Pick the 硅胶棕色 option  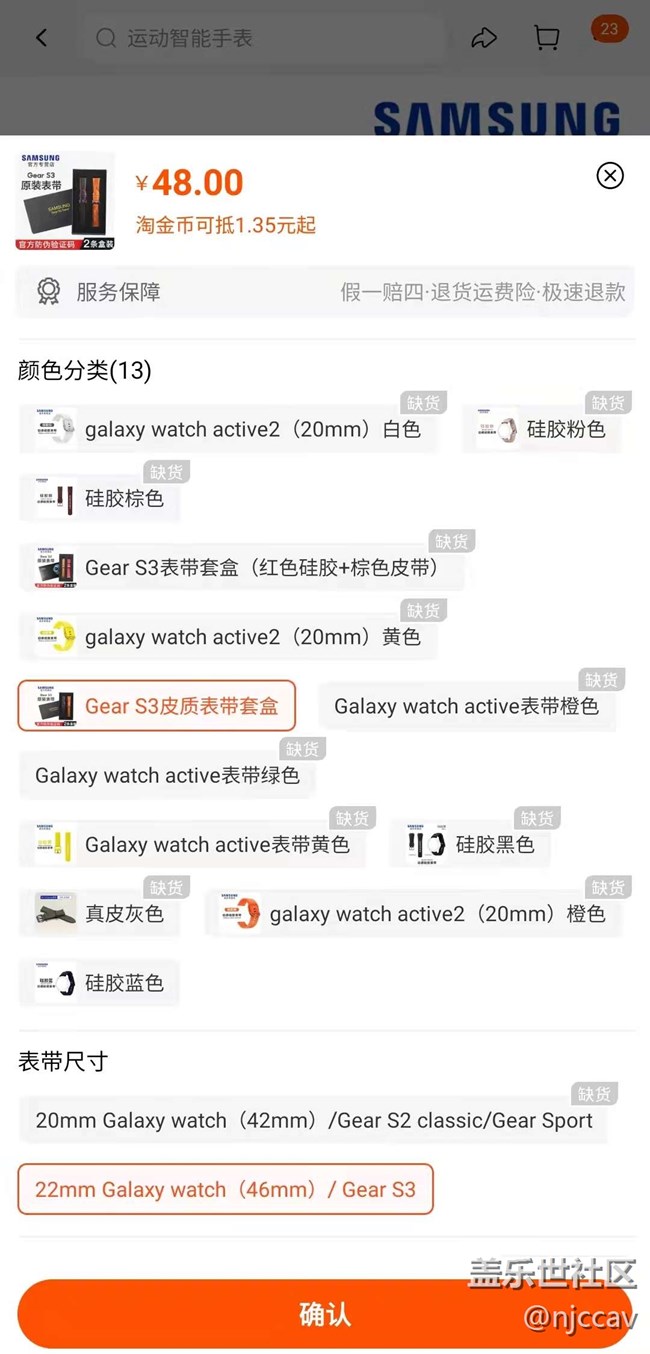(99, 498)
